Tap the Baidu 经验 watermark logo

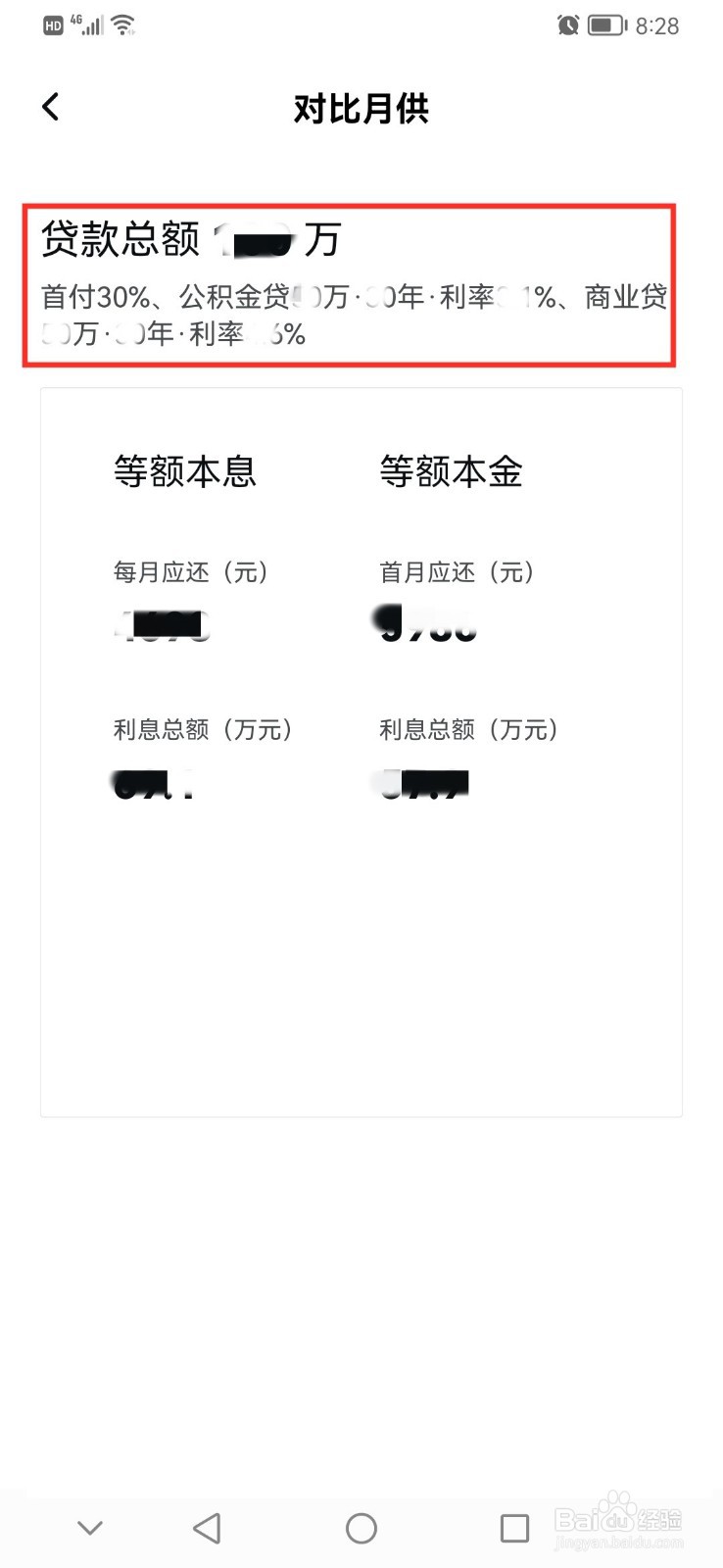617,1521
